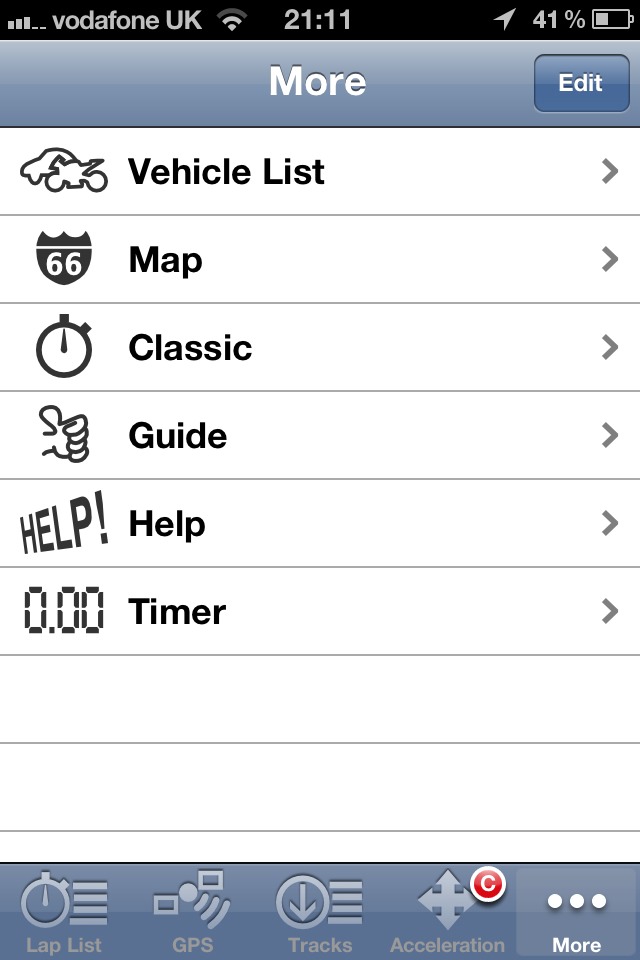Switch to the Acceleration tab

pyautogui.click(x=448, y=912)
